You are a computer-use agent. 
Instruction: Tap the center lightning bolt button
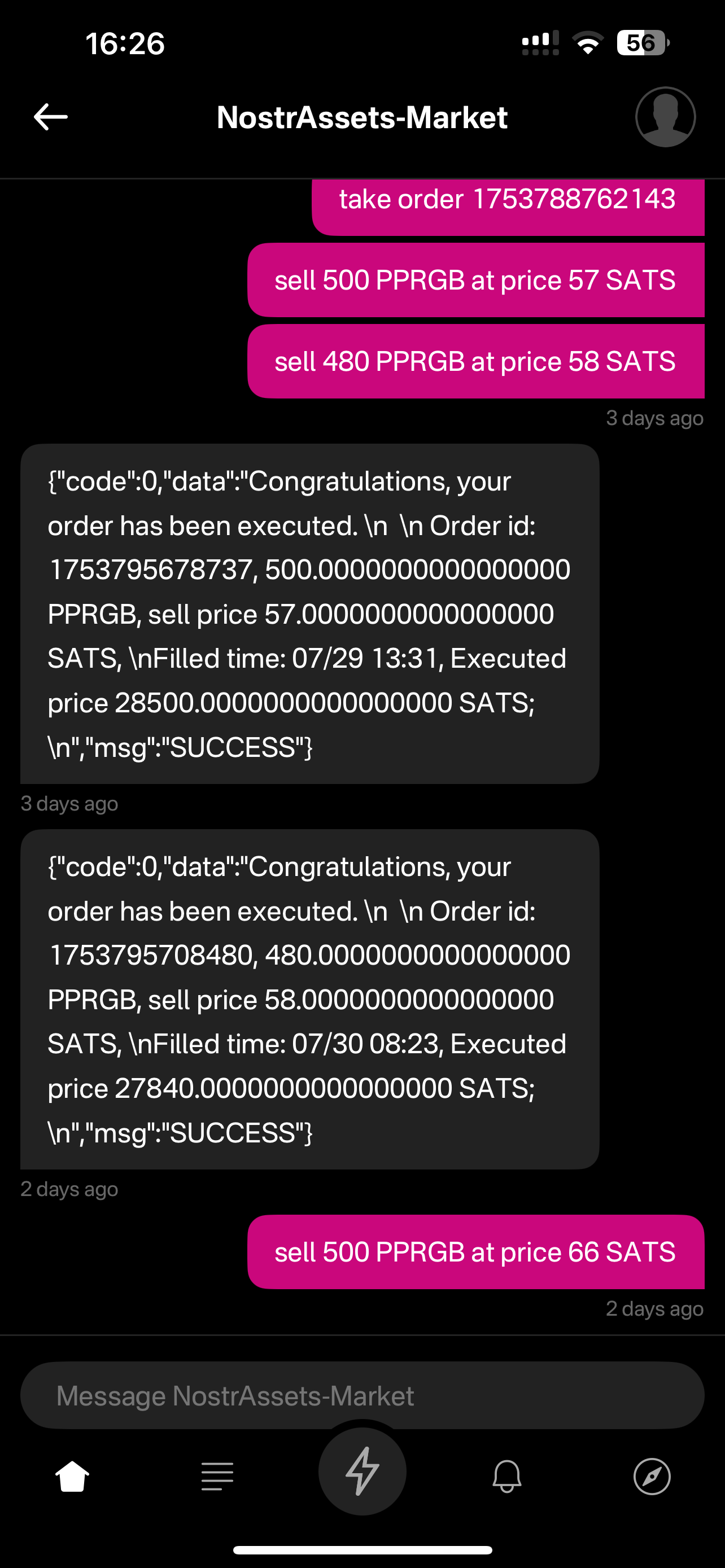(x=362, y=1471)
